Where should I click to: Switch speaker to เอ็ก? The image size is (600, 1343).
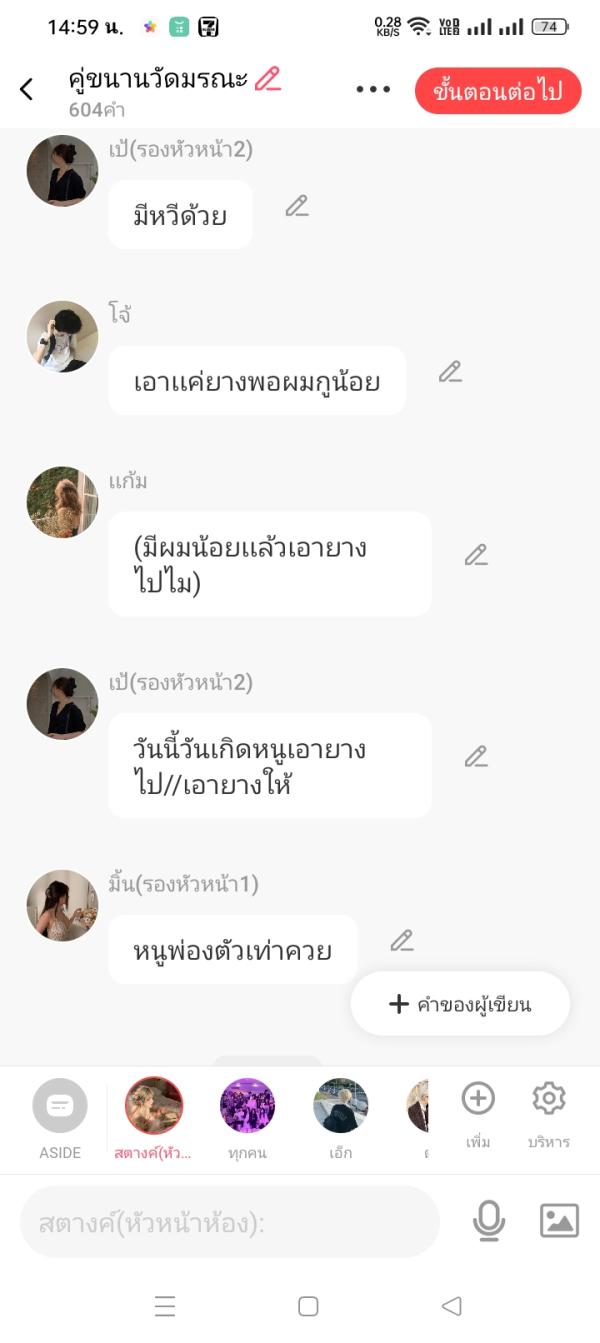[340, 1118]
